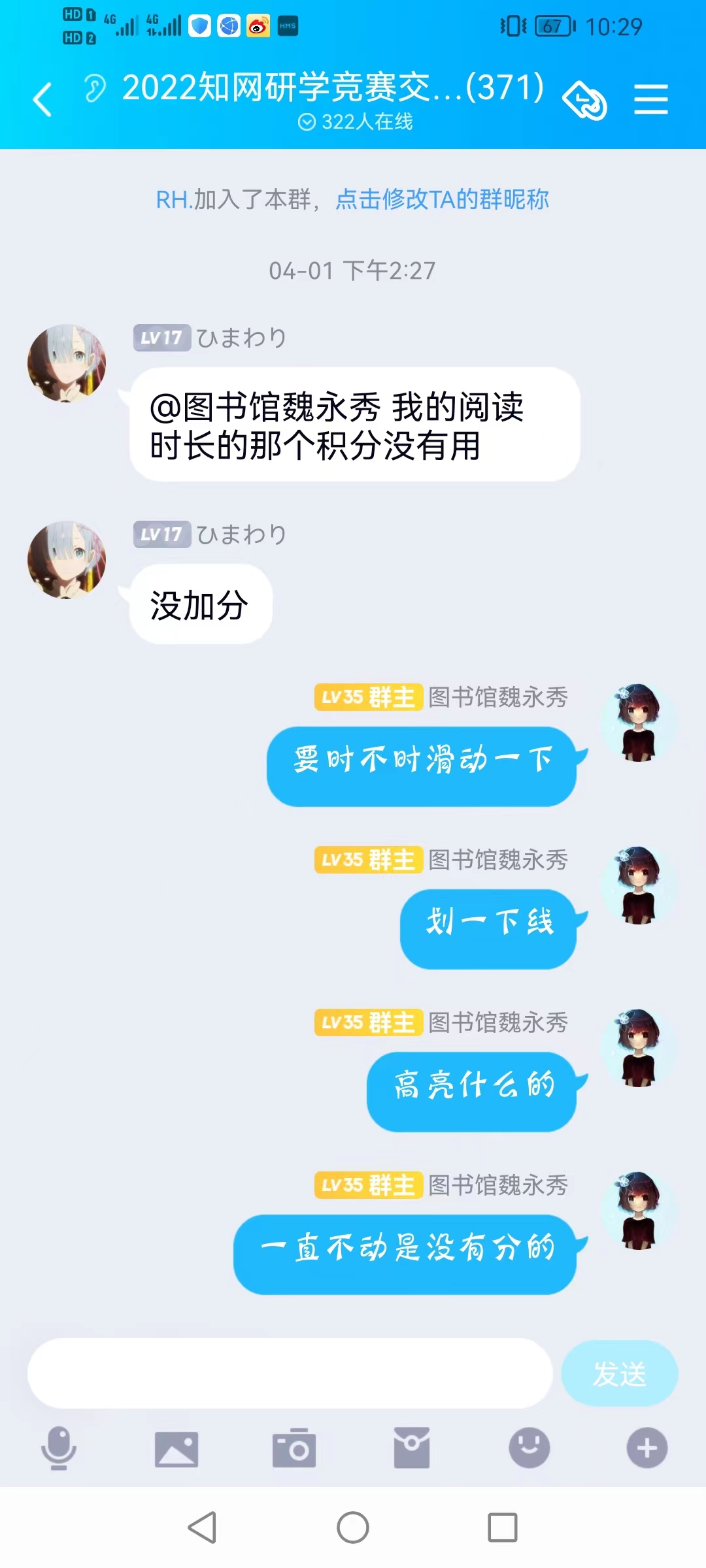This screenshot has width=706, height=1568.
Task: Open the photo gallery picker
Action: 176,1448
